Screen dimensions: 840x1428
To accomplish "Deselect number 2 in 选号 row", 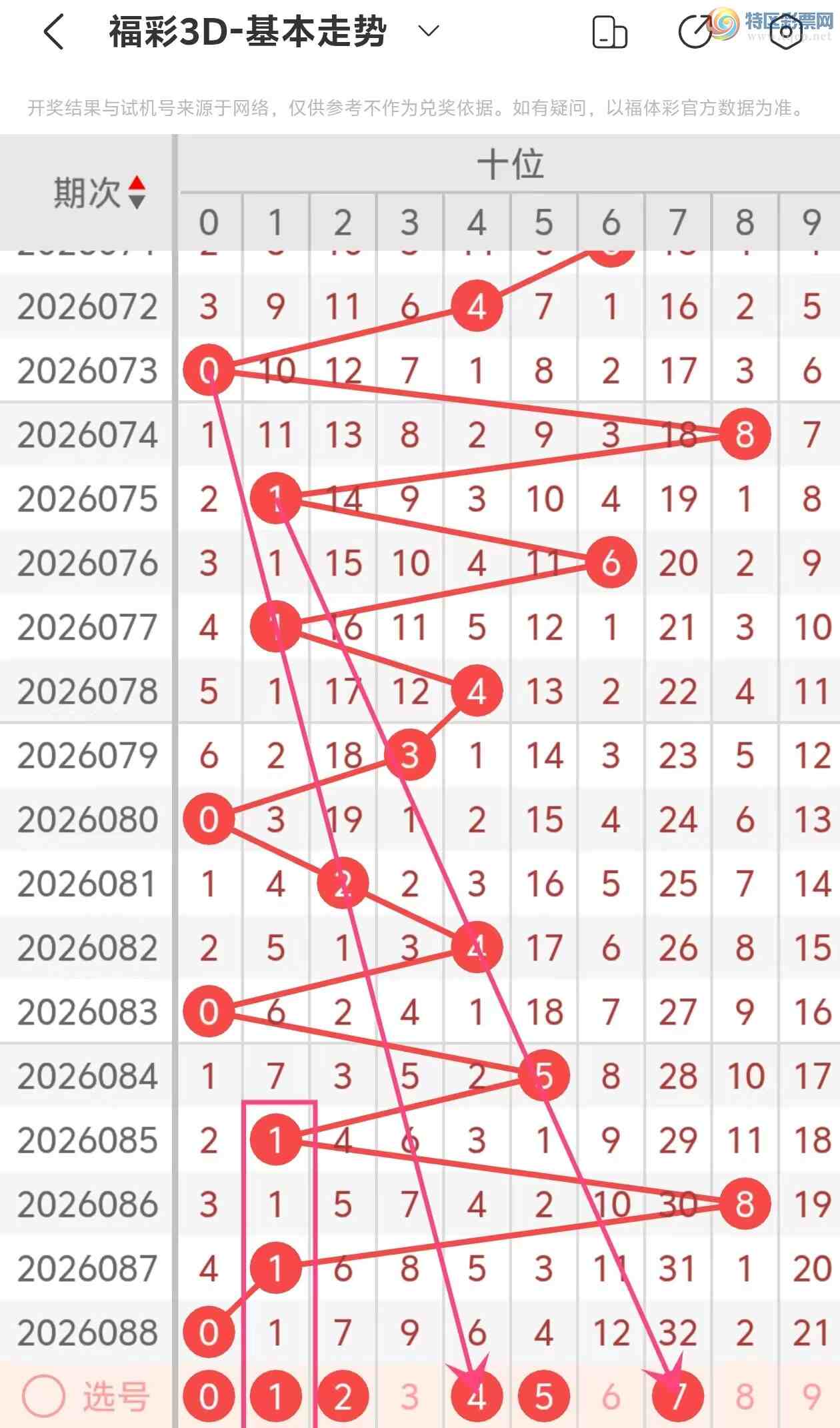I will [x=343, y=1396].
